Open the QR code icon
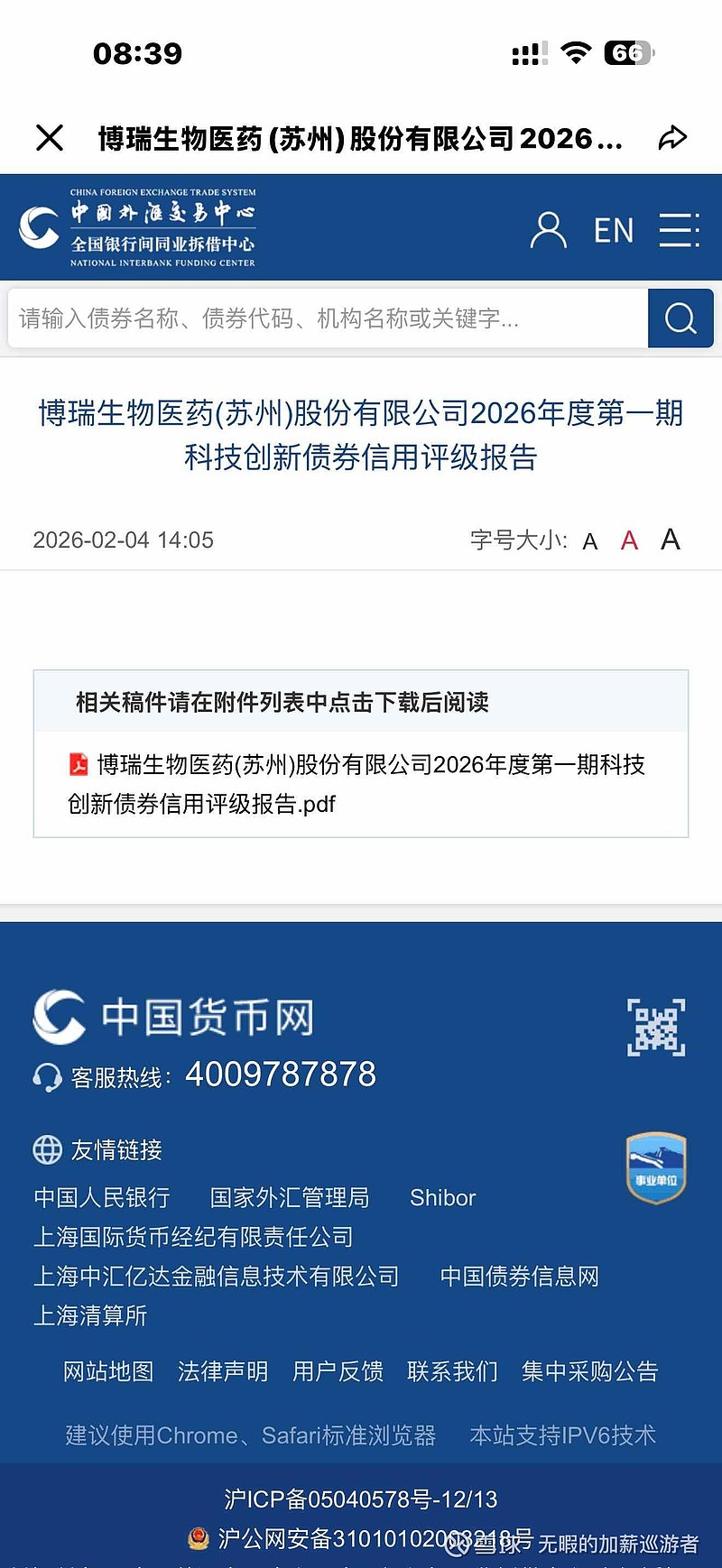The image size is (722, 1568). [x=655, y=1026]
